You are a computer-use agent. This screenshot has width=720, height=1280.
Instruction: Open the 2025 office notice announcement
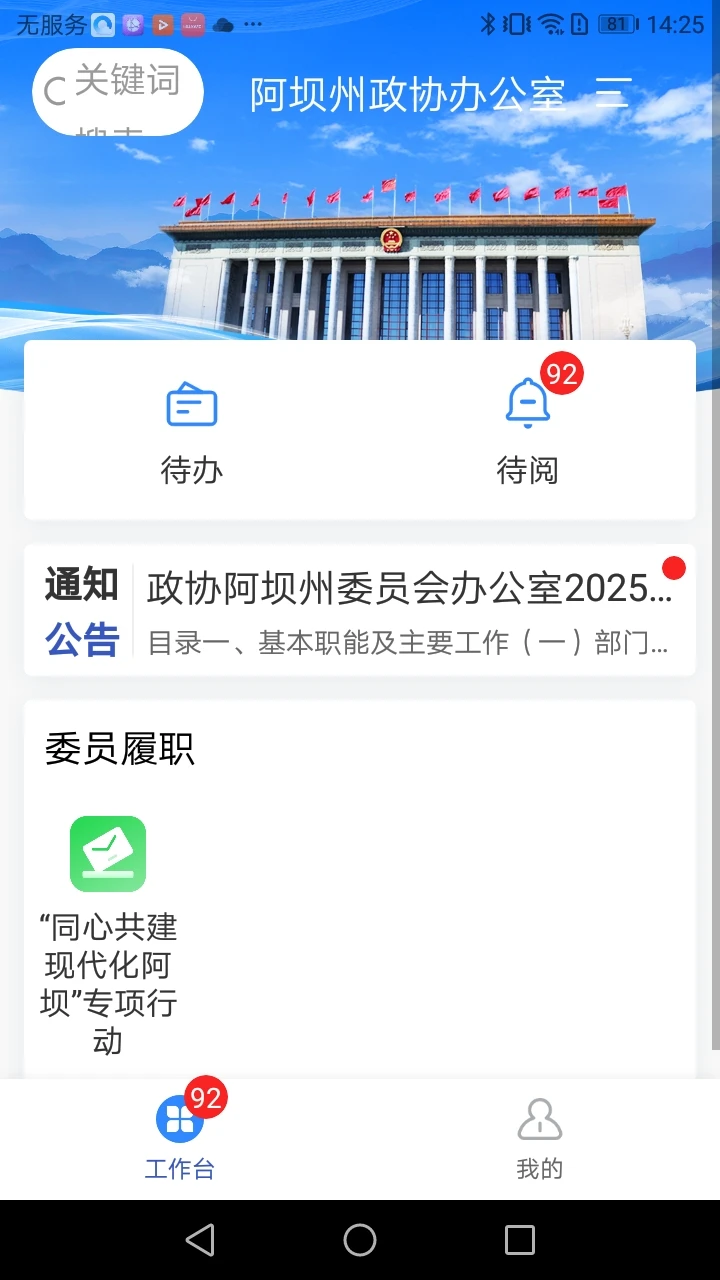click(x=408, y=610)
